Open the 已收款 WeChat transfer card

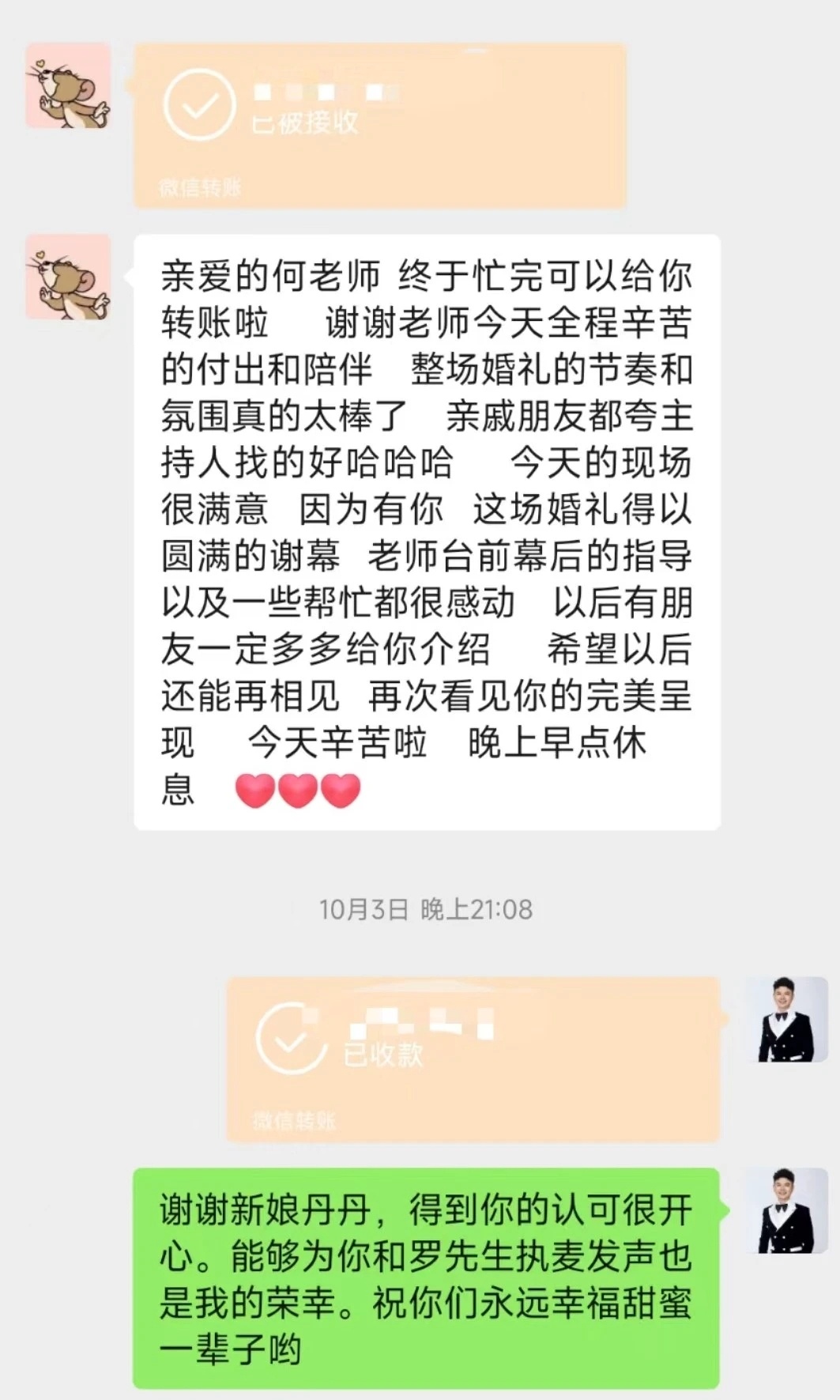click(x=473, y=1059)
